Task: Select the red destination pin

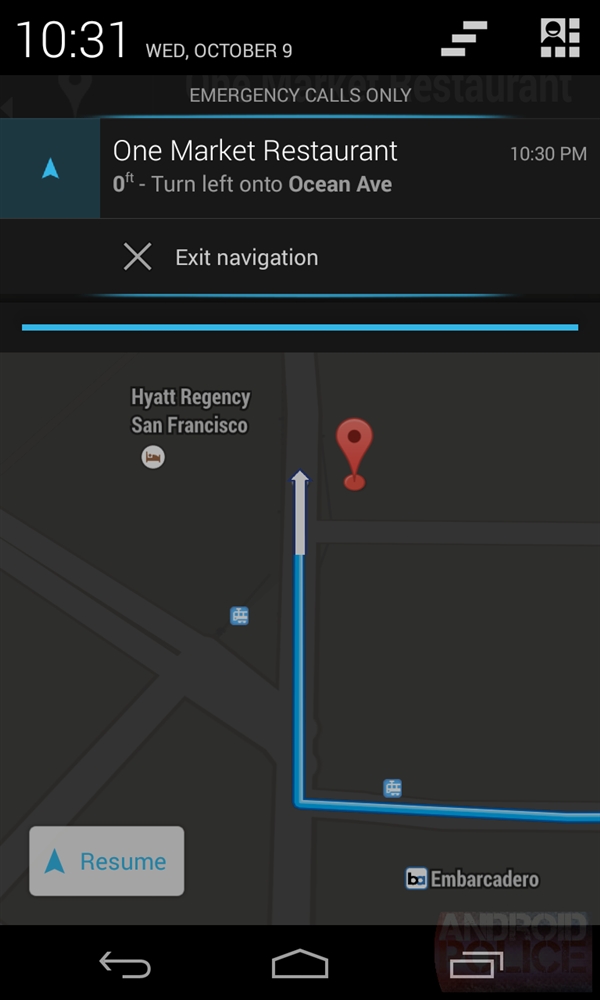Action: click(x=354, y=450)
